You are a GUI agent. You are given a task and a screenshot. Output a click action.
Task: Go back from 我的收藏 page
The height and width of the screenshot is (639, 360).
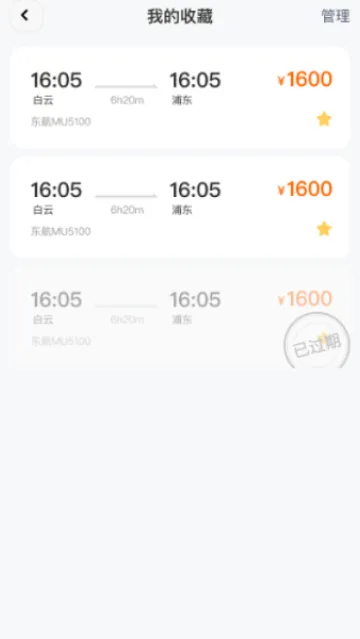click(x=26, y=16)
